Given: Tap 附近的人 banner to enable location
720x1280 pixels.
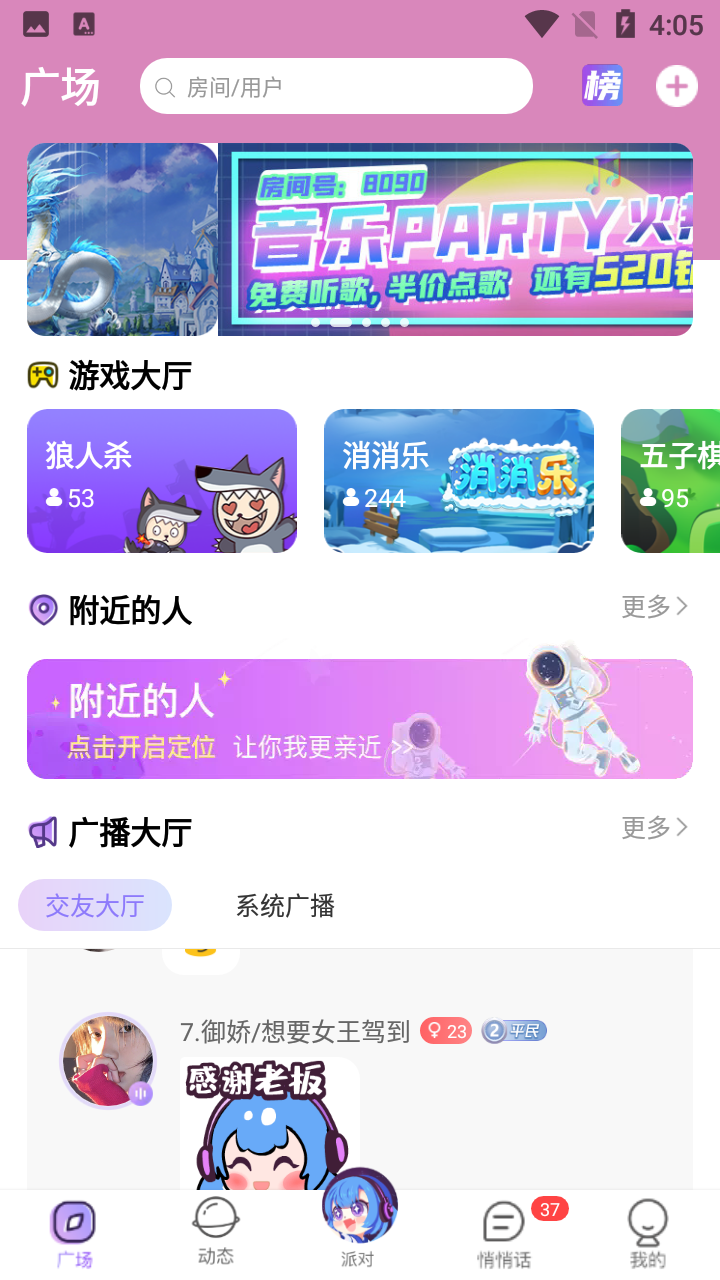Looking at the screenshot, I should [360, 719].
